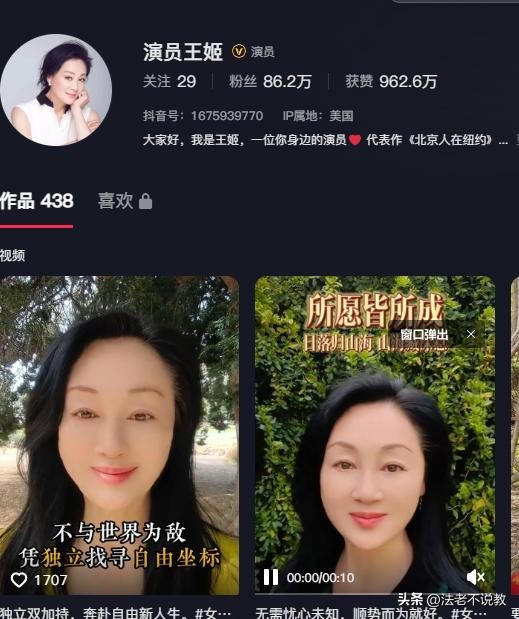This screenshot has width=519, height=619.
Task: Open the 不与世界为敌 video
Action: [x=119, y=435]
